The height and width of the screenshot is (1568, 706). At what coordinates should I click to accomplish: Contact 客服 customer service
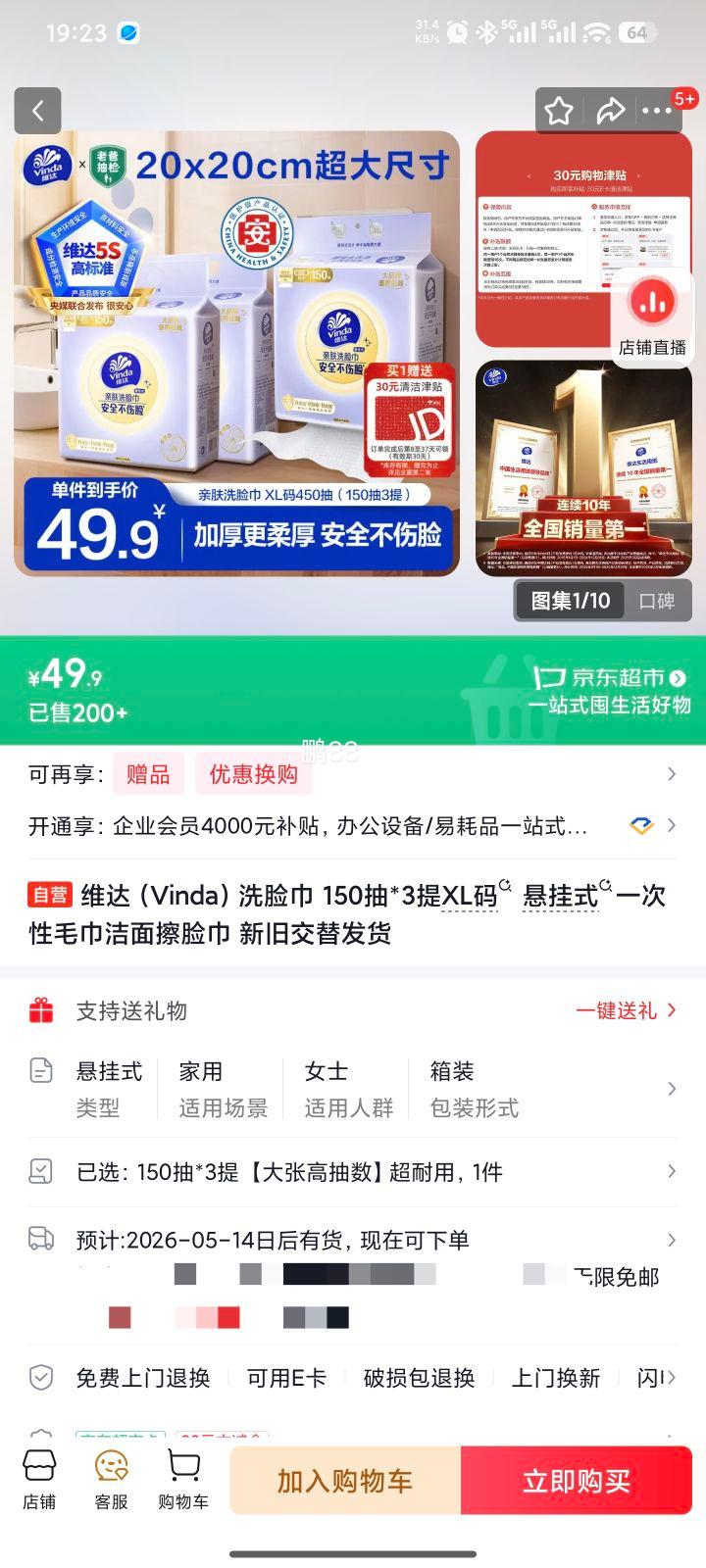pos(111,1480)
